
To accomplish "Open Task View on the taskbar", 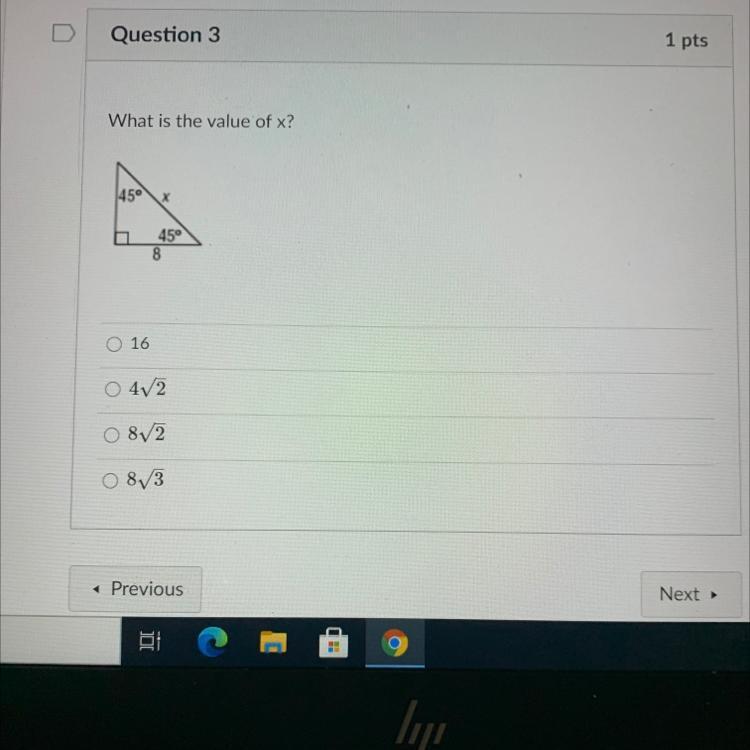I will click(x=149, y=643).
